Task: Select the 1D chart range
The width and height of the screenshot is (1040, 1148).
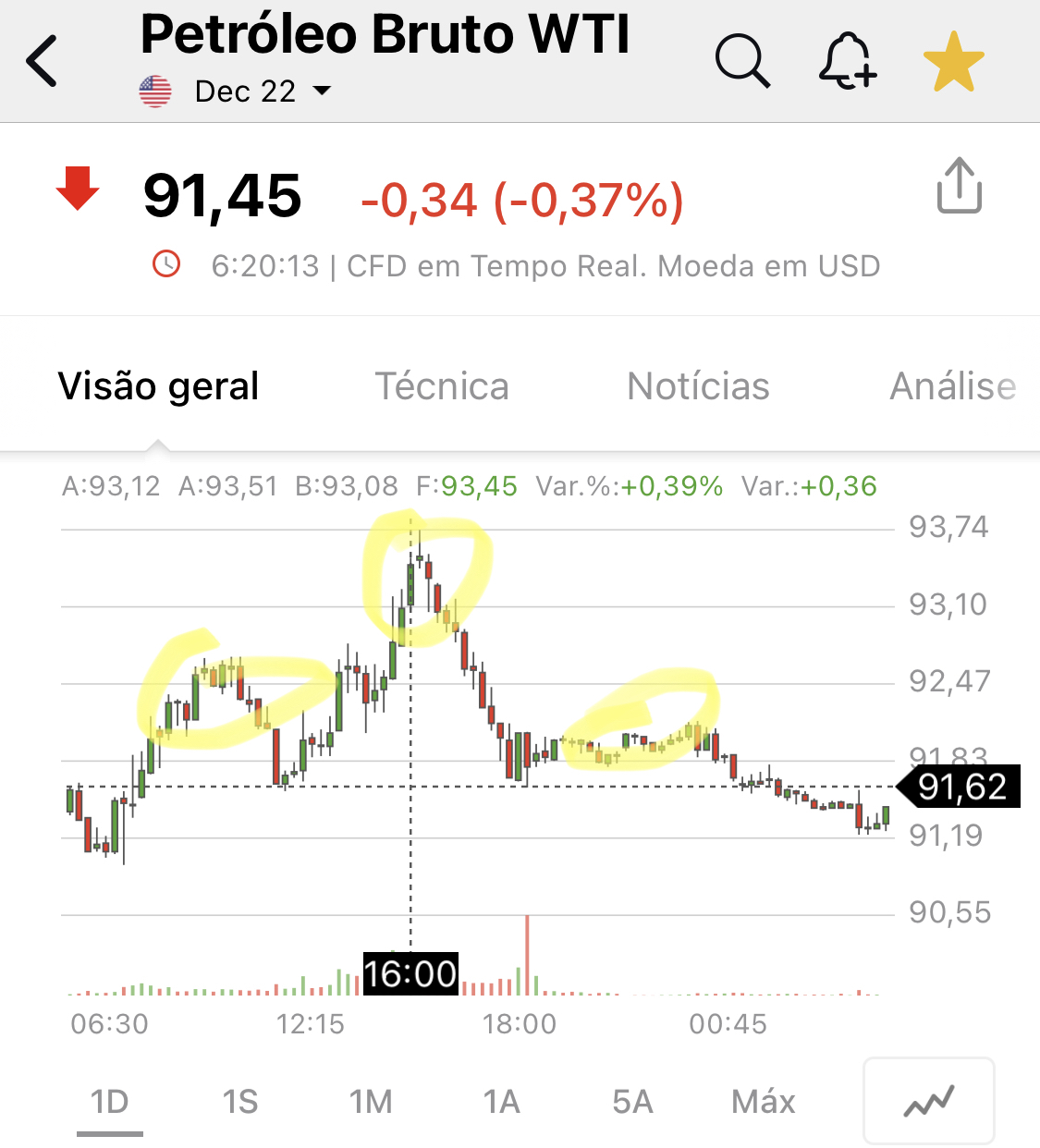Action: [109, 1102]
